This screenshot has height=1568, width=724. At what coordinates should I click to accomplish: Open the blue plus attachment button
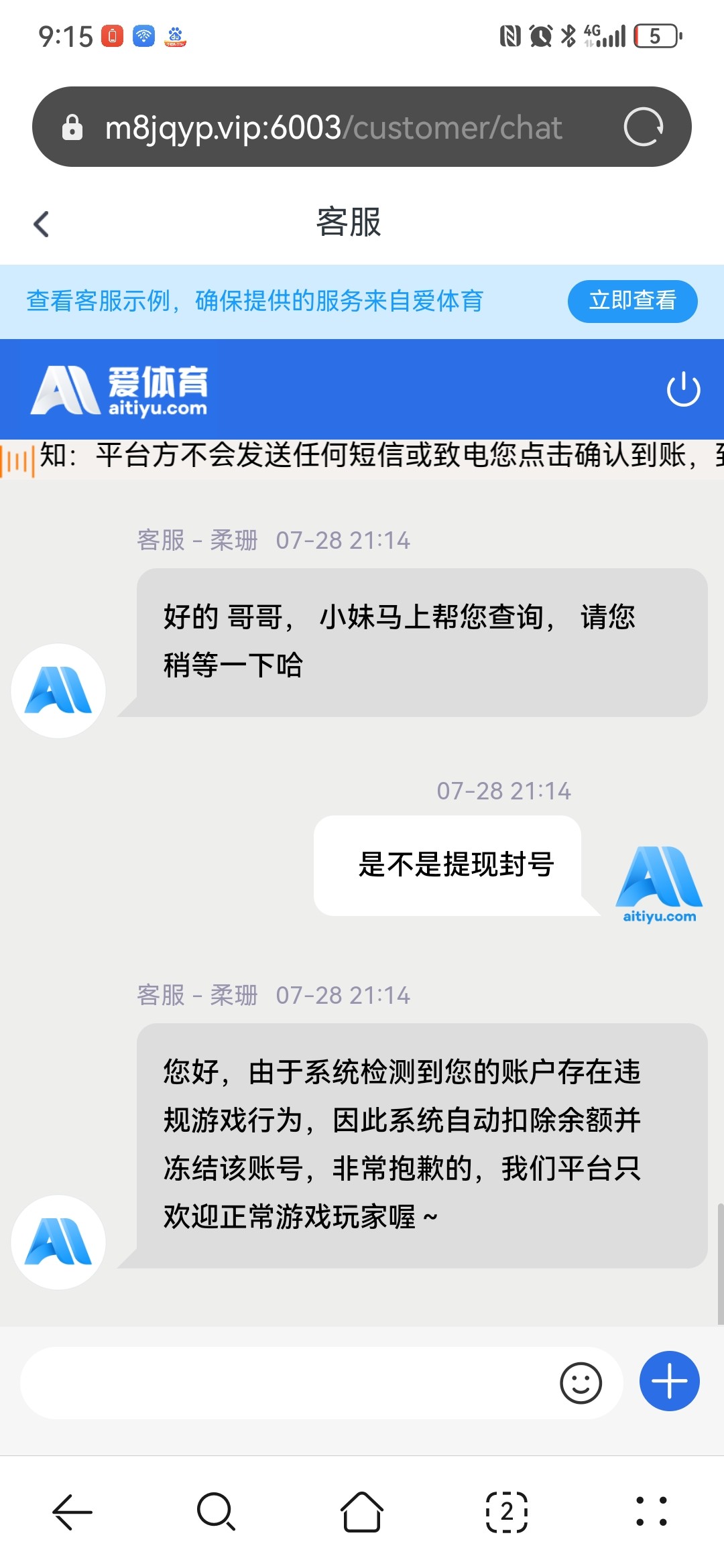(x=669, y=1381)
